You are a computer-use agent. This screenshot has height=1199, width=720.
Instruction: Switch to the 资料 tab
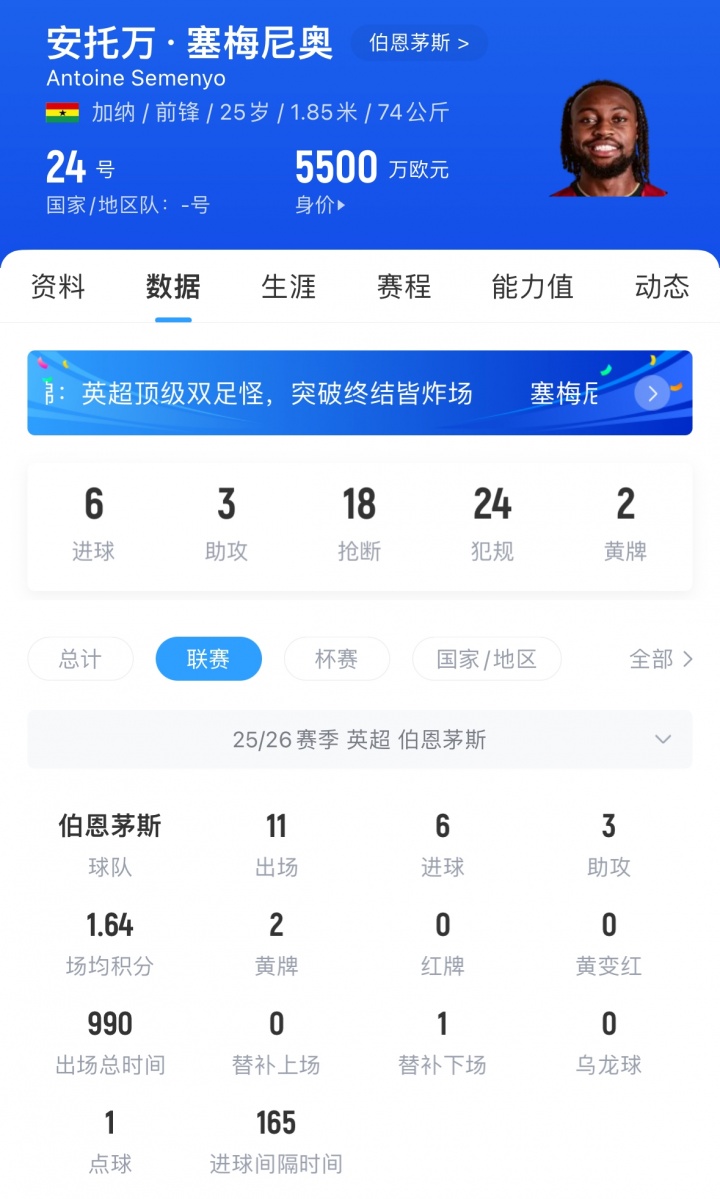tap(58, 287)
